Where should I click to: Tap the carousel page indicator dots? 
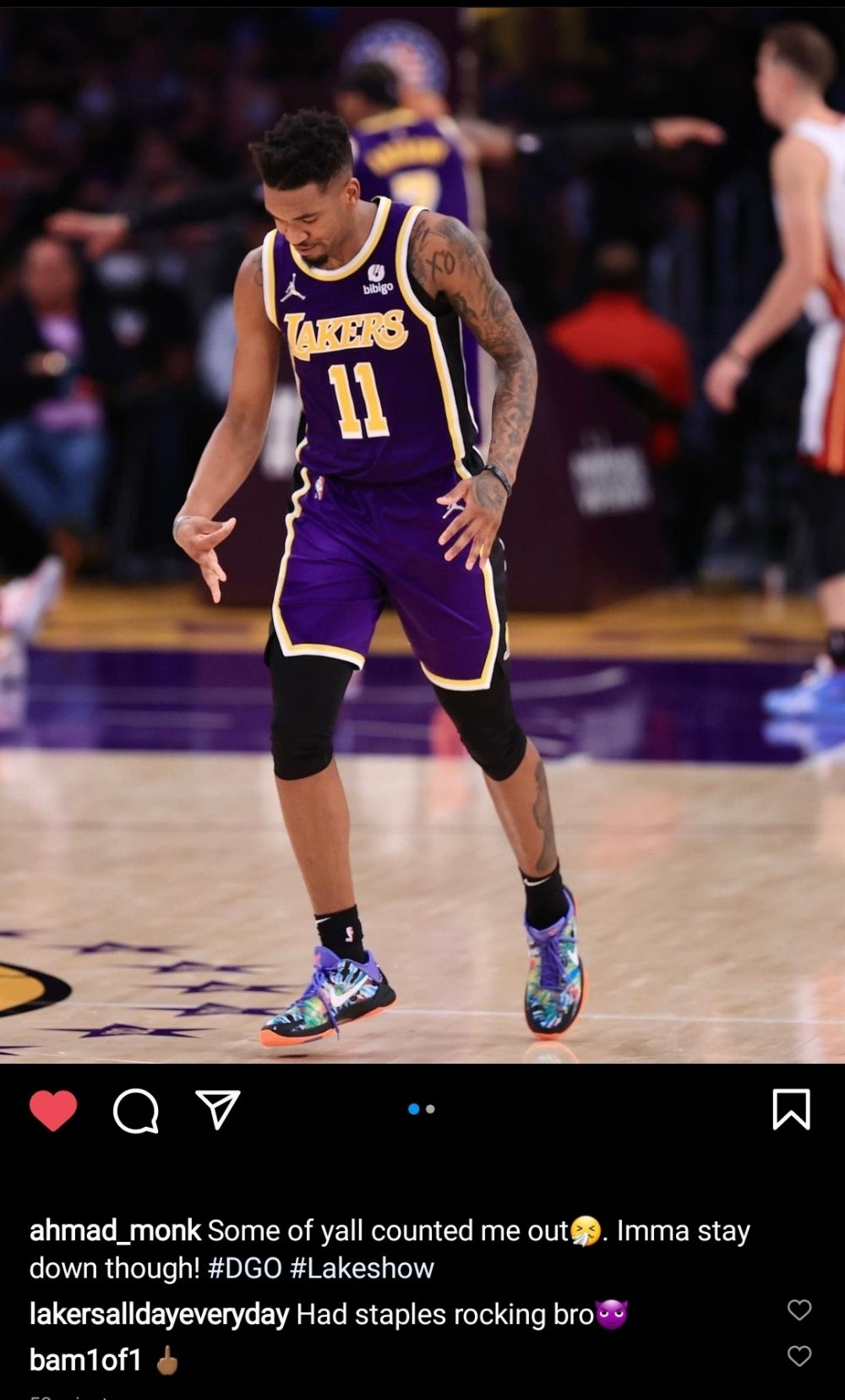(x=422, y=1109)
